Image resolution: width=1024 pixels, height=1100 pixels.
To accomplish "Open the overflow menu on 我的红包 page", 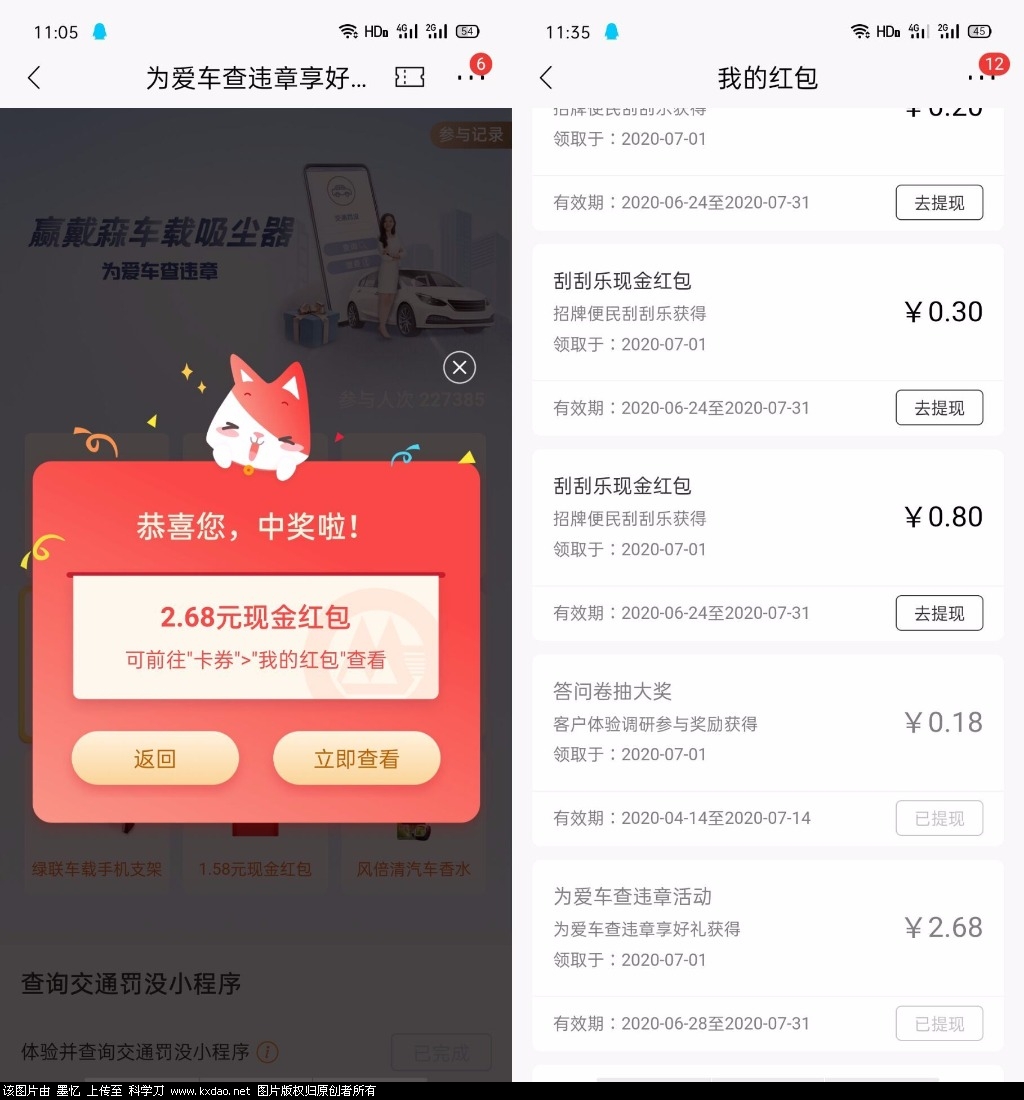I will tap(979, 78).
